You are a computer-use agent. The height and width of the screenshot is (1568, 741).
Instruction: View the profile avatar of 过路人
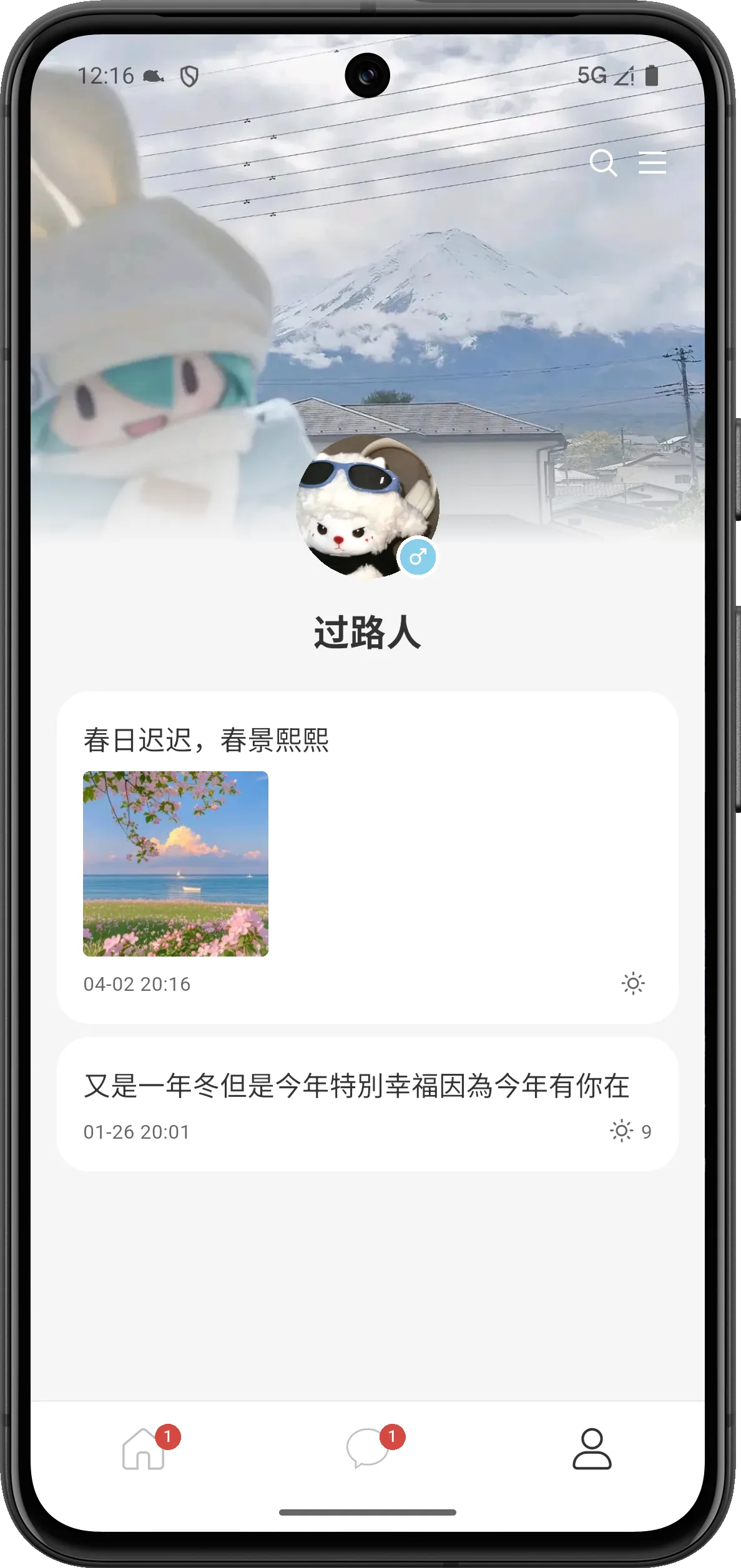(x=367, y=506)
